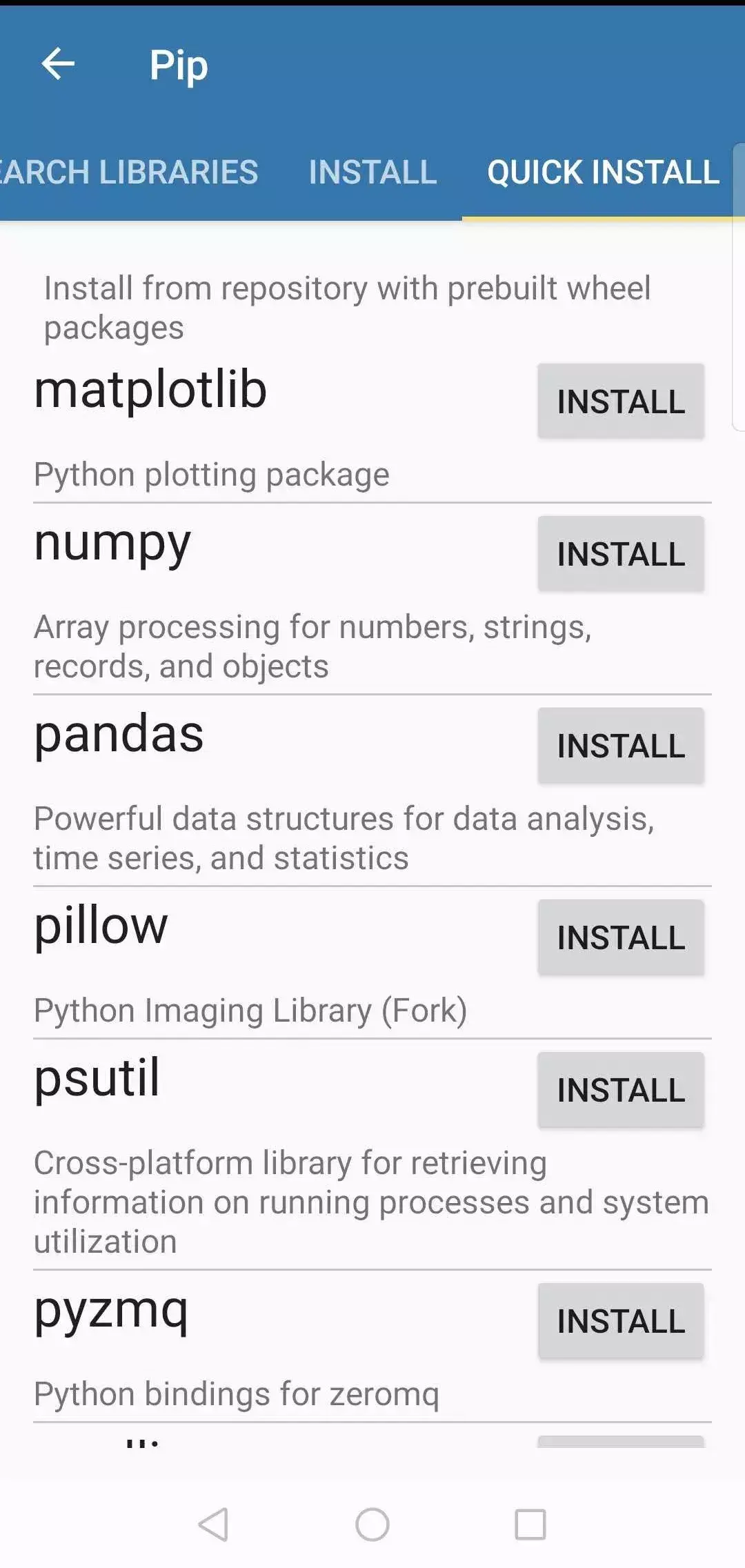
Task: Open recent apps from navigation bar
Action: tap(530, 1525)
